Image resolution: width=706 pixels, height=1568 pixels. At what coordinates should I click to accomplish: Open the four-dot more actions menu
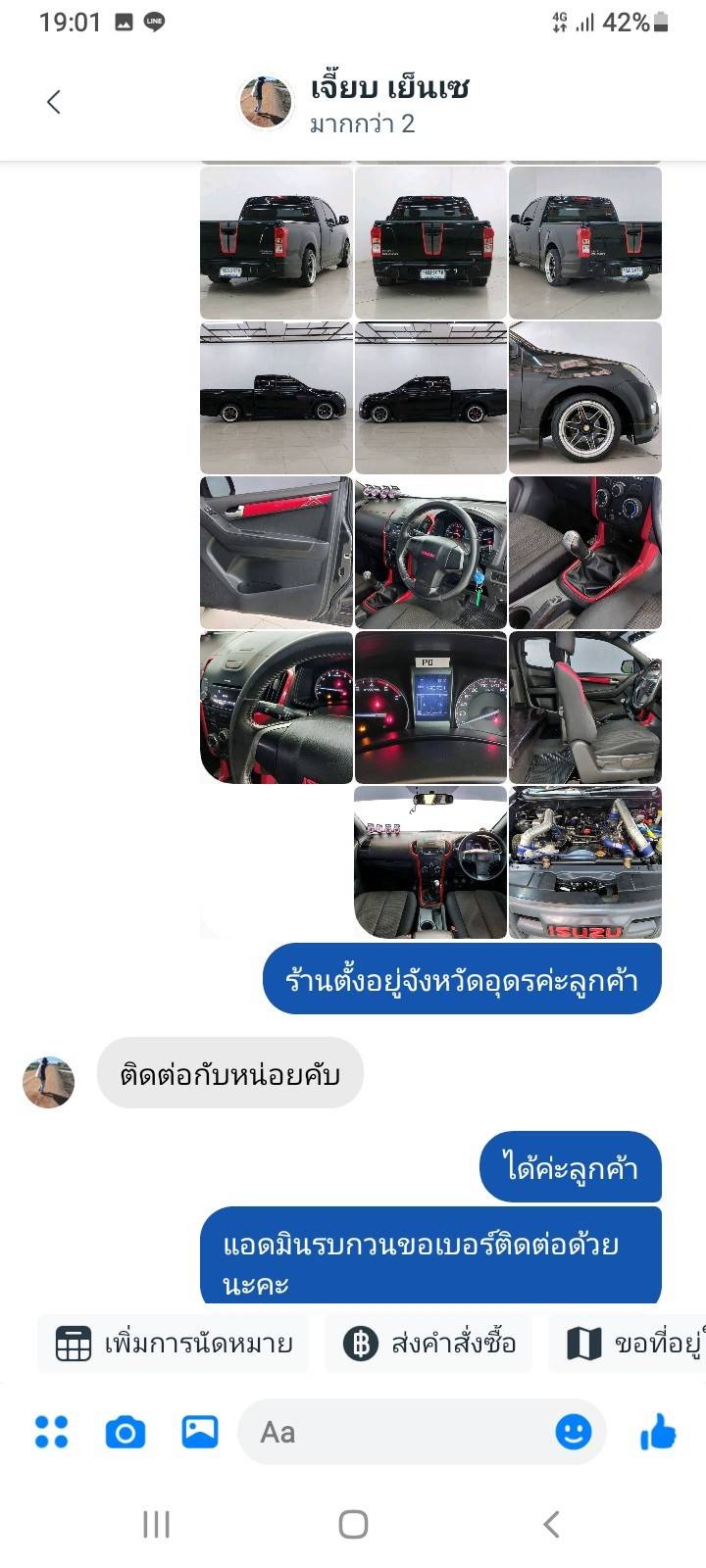[x=51, y=1432]
